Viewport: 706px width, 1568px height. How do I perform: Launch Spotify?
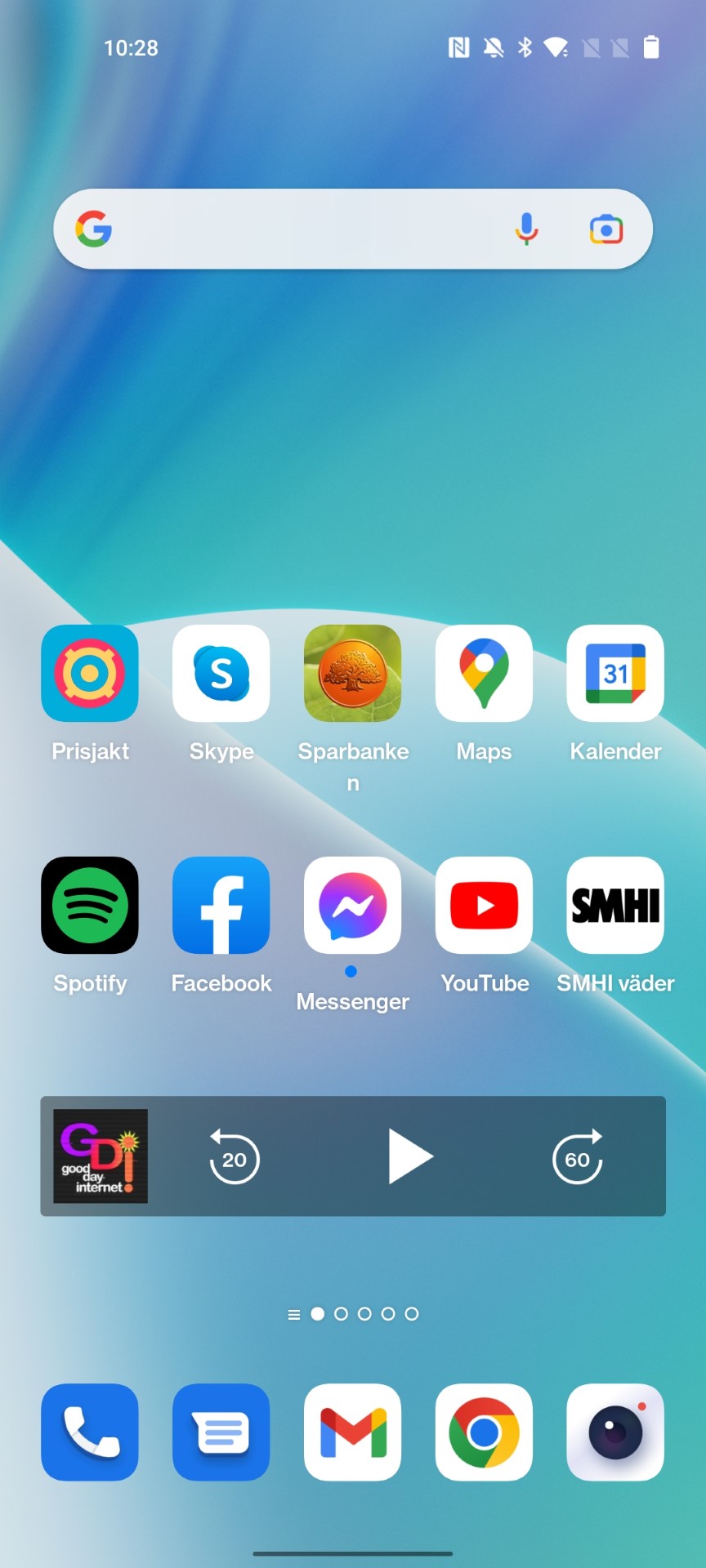pyautogui.click(x=90, y=905)
